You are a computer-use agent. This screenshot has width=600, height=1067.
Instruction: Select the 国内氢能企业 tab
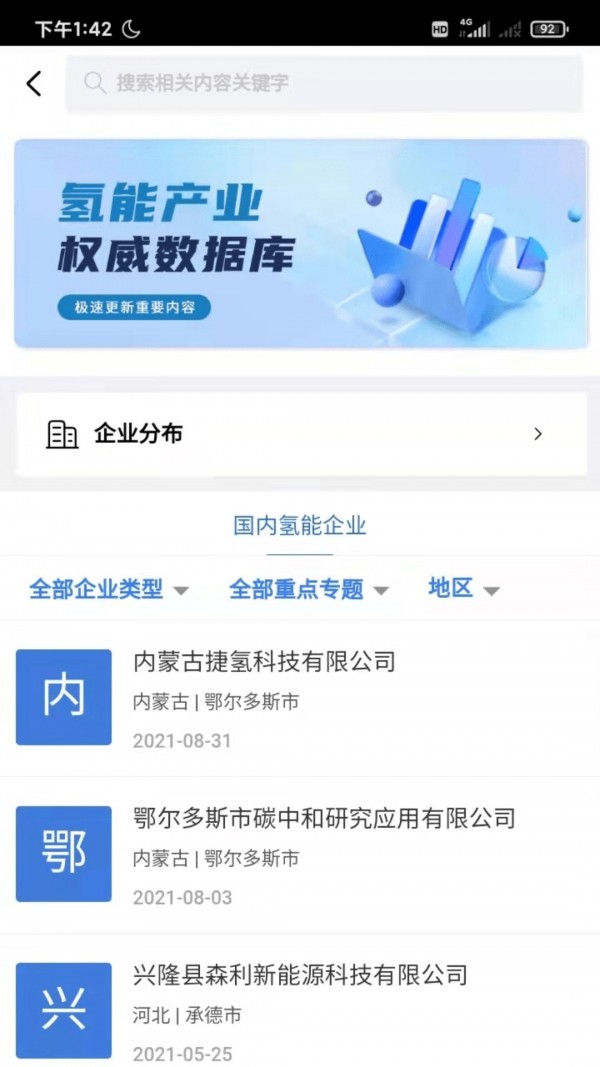(300, 526)
